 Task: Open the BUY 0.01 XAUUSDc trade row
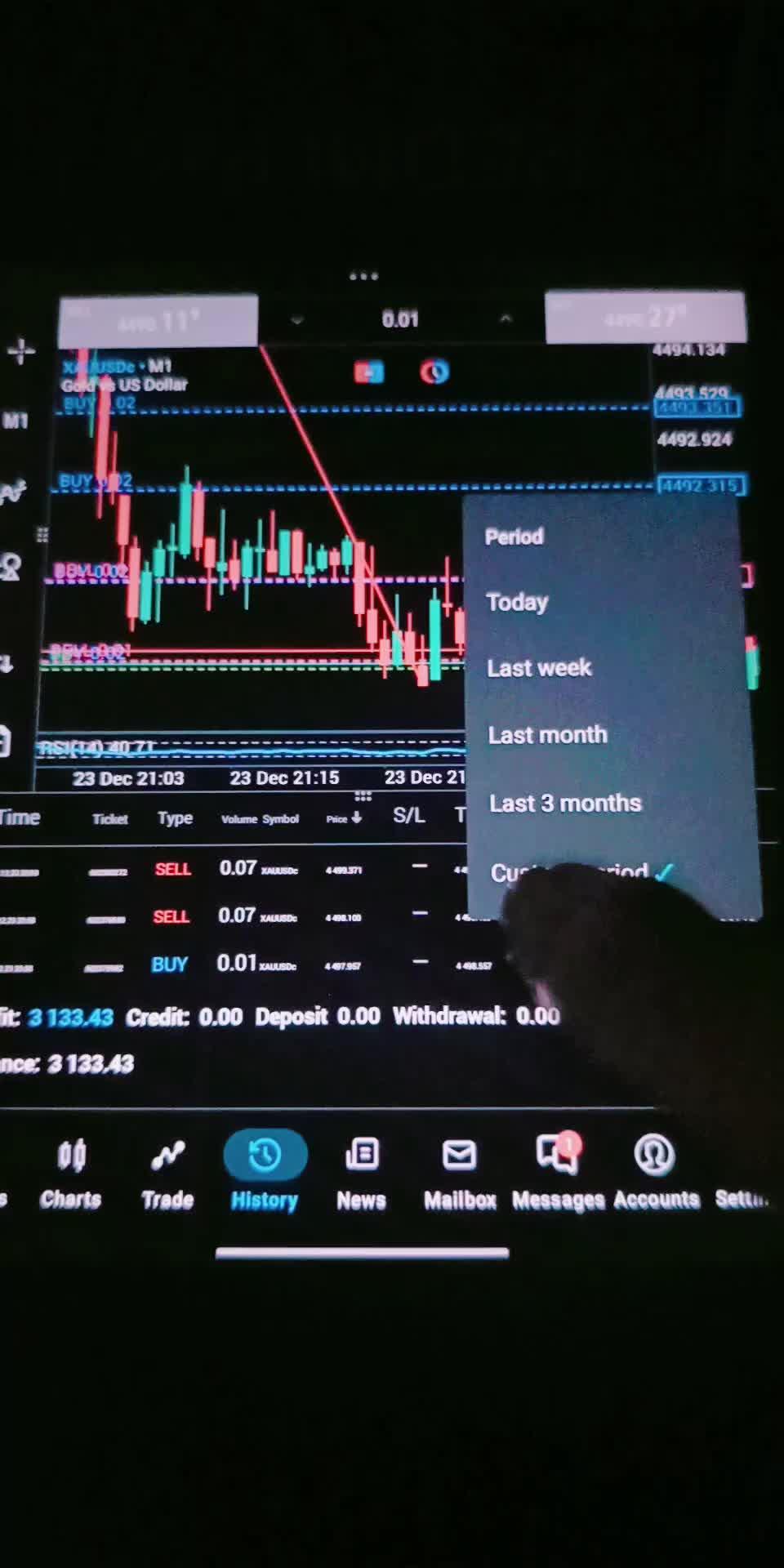(245, 964)
